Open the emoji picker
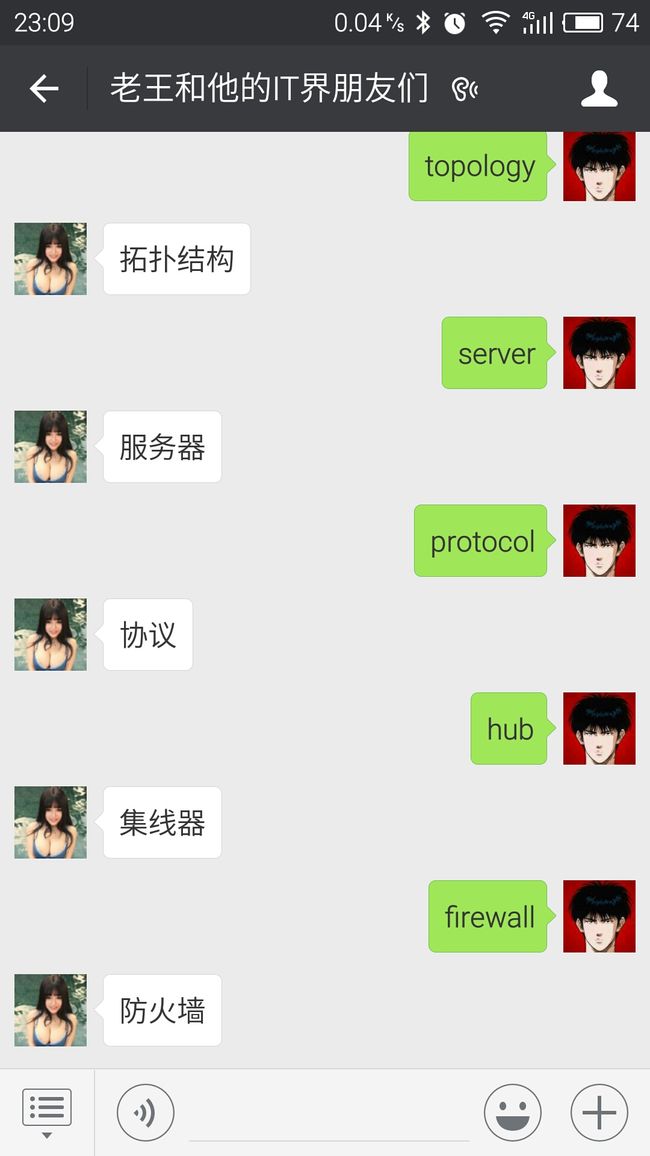The image size is (650, 1156). [512, 1112]
